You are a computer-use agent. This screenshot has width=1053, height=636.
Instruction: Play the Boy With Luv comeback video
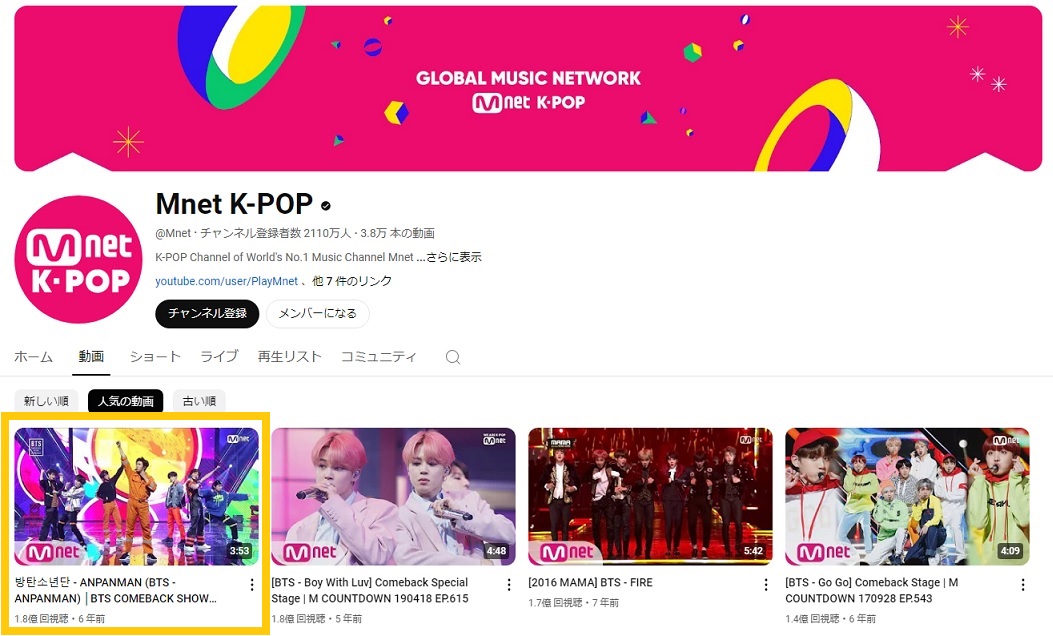[x=393, y=497]
